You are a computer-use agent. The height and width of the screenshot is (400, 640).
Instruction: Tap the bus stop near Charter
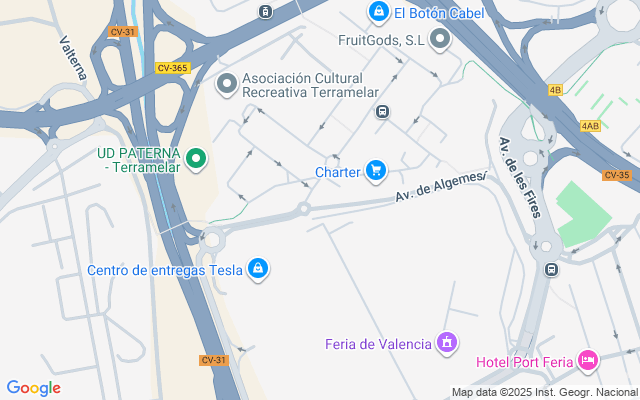(x=382, y=112)
